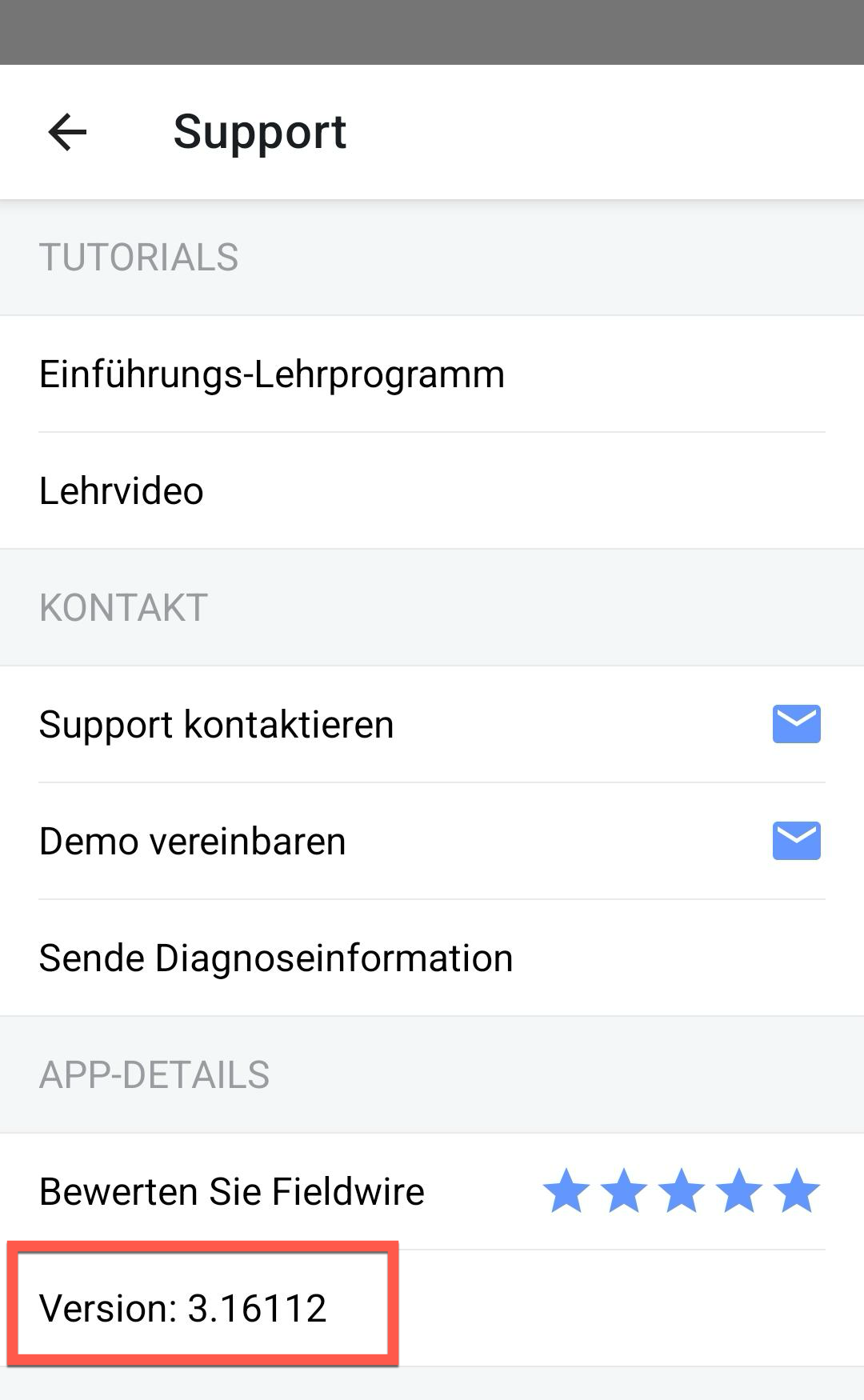The height and width of the screenshot is (1400, 864).
Task: Tap the APP-DETAILS section header
Action: (155, 1075)
